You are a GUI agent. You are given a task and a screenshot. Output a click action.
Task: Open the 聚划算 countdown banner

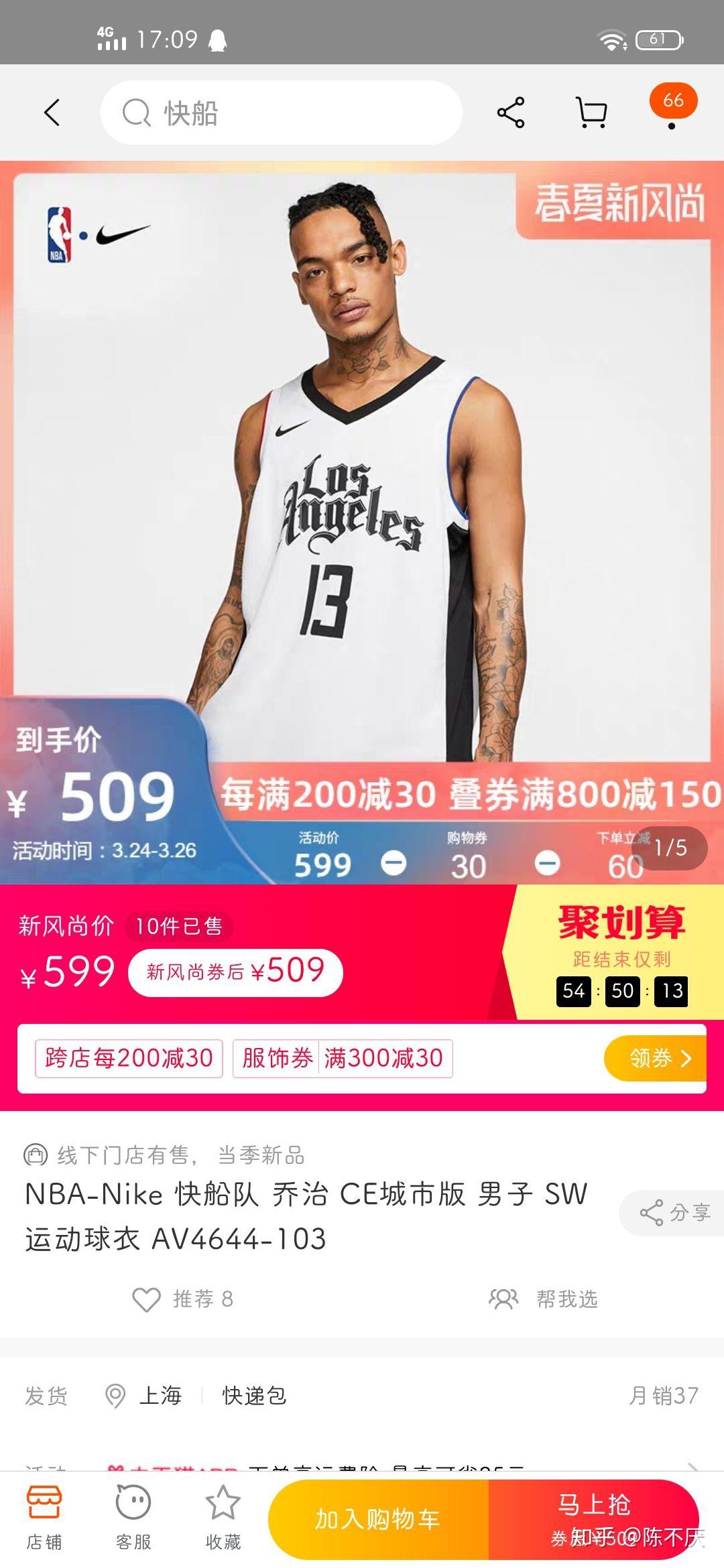pos(621,953)
